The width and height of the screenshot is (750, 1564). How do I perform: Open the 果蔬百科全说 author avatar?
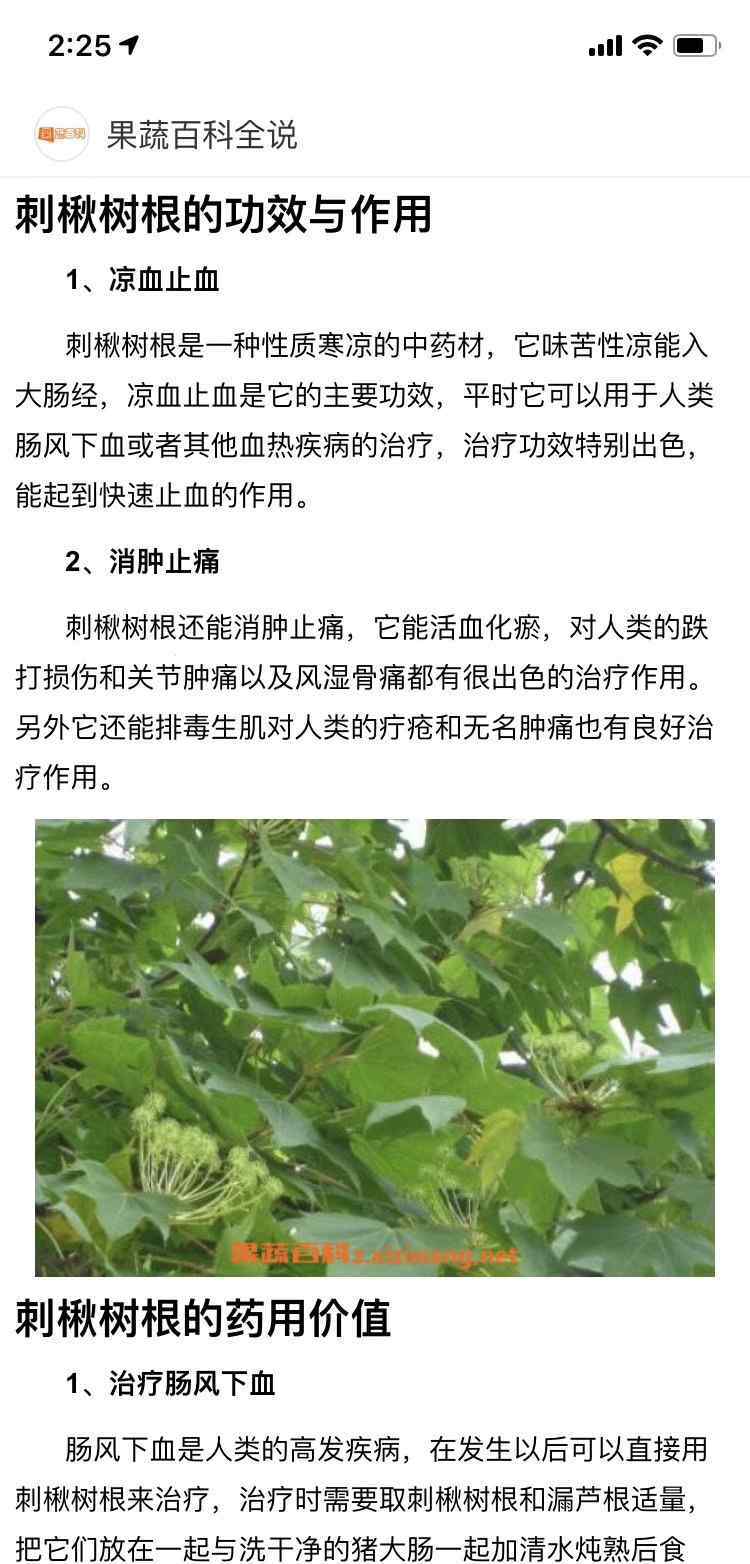pyautogui.click(x=62, y=134)
